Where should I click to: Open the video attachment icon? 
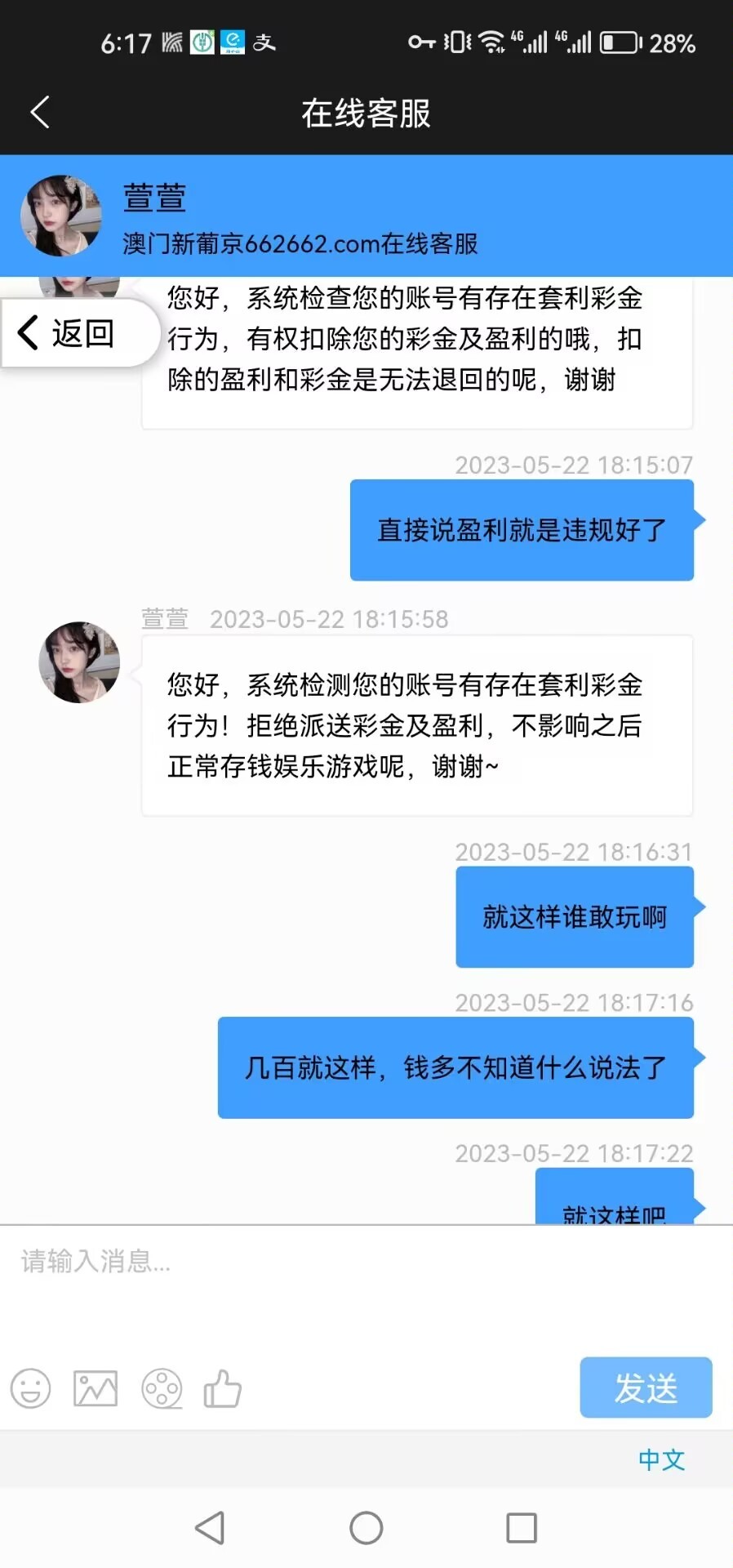[x=162, y=1388]
